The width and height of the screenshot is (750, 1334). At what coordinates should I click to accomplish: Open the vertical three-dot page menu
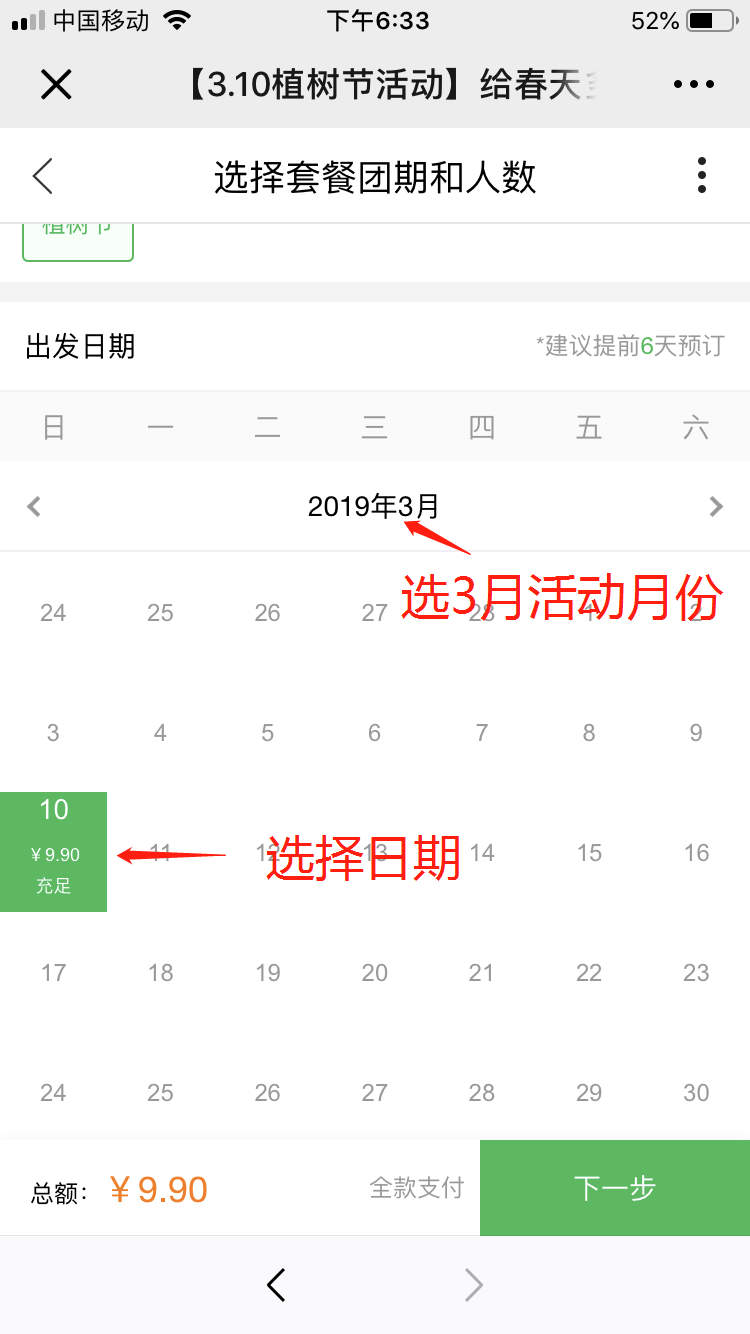tap(702, 176)
